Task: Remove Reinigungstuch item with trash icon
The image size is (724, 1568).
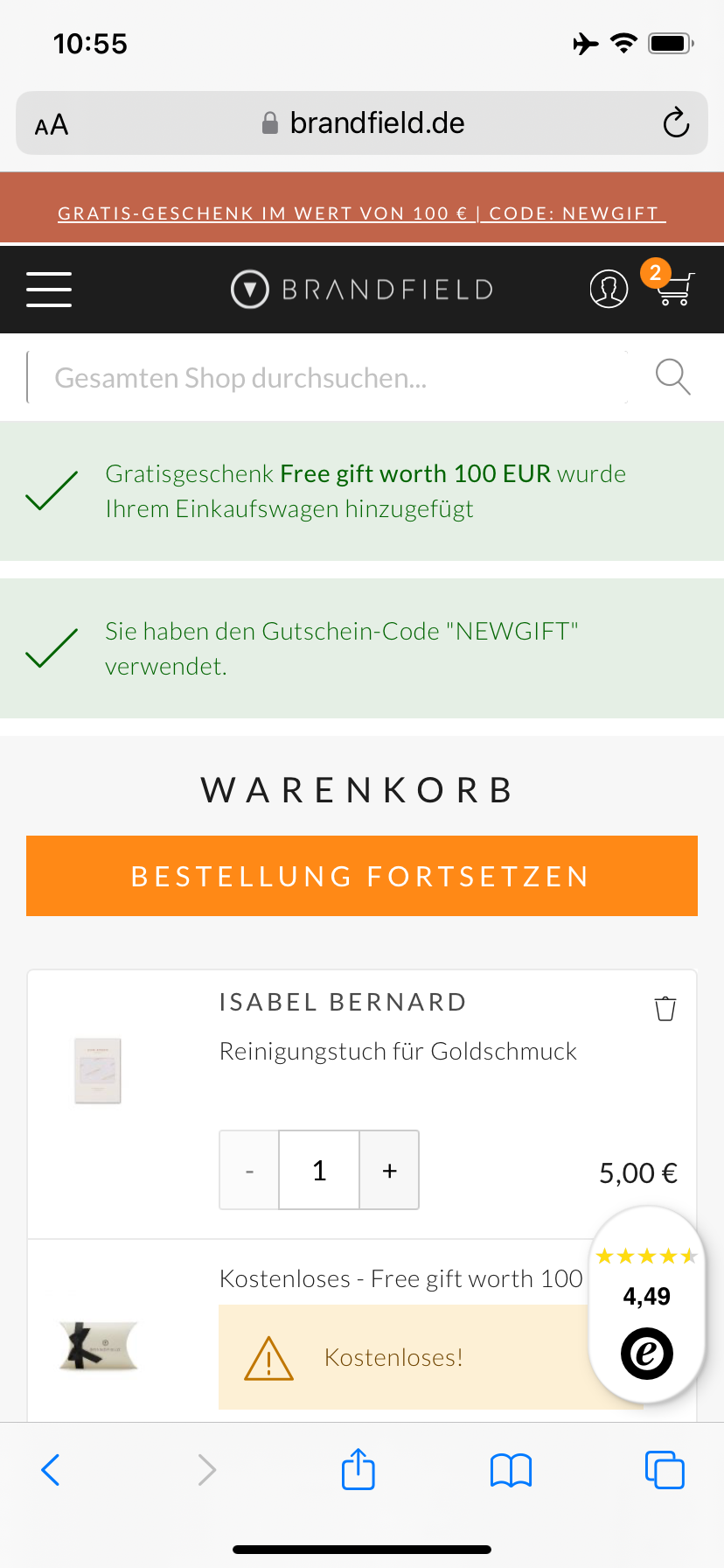Action: tap(665, 1008)
